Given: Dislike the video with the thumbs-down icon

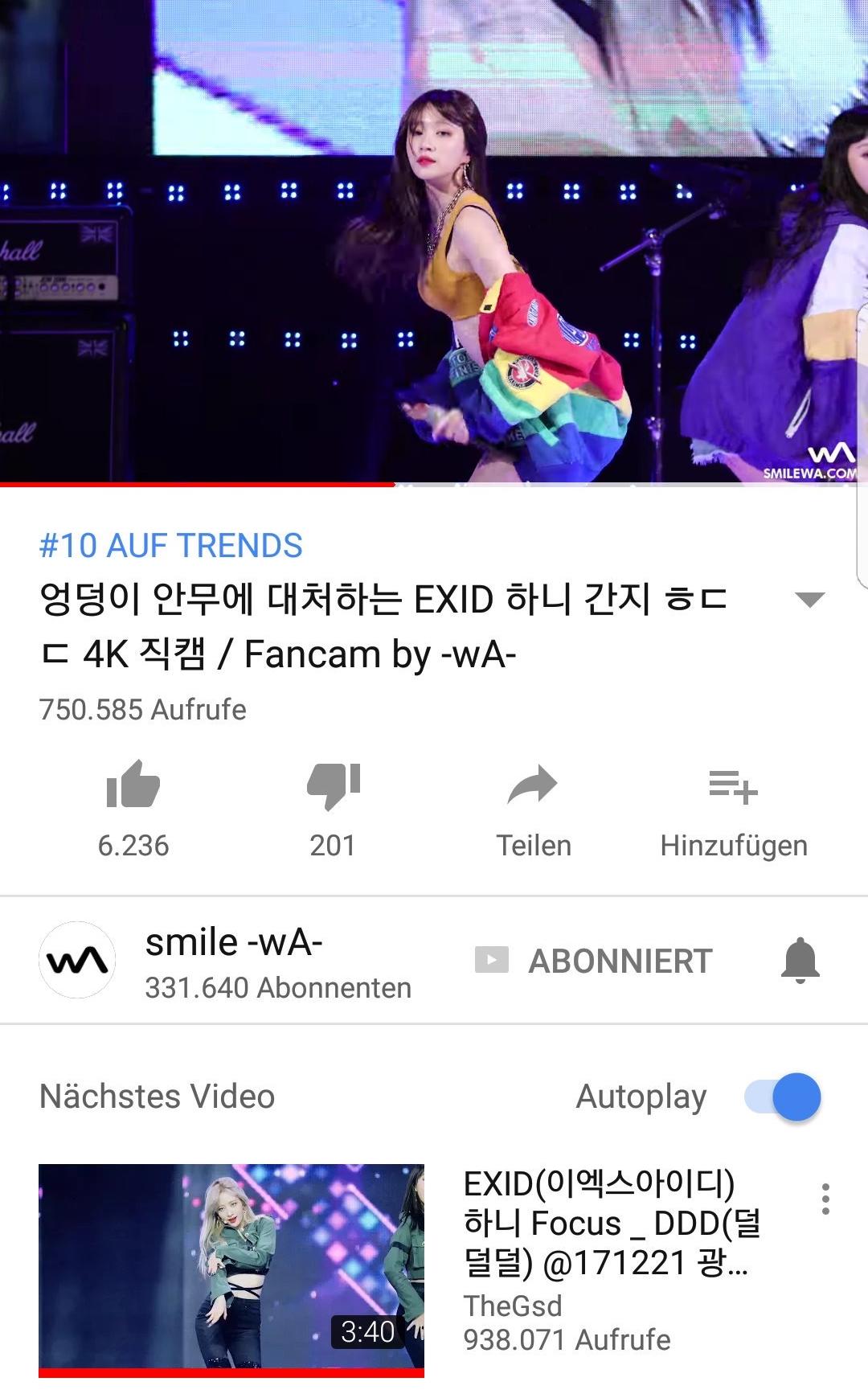Looking at the screenshot, I should tap(333, 785).
